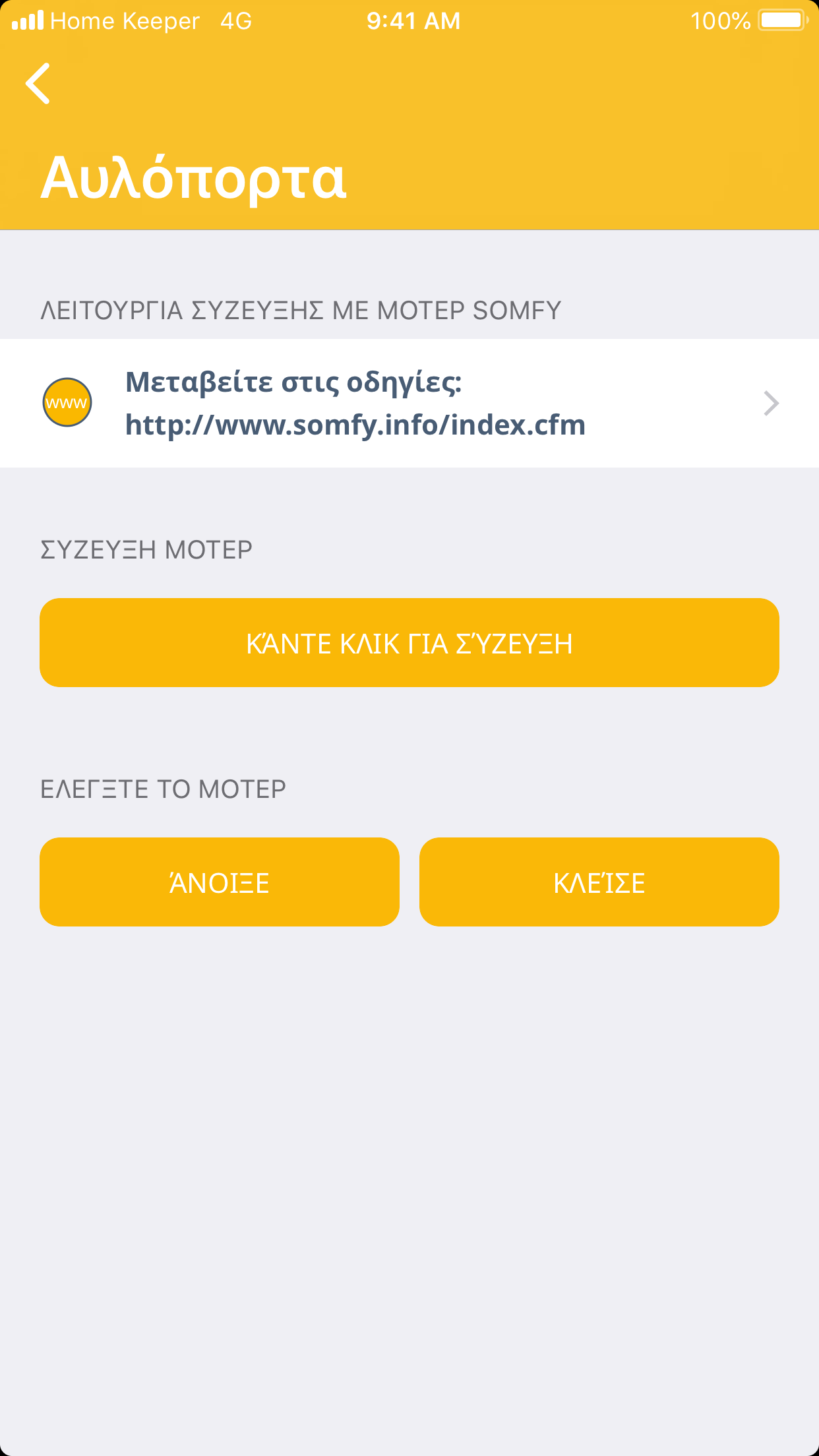Tap the ΆΝΟΙΞΕ button
The image size is (819, 1456).
click(x=220, y=882)
